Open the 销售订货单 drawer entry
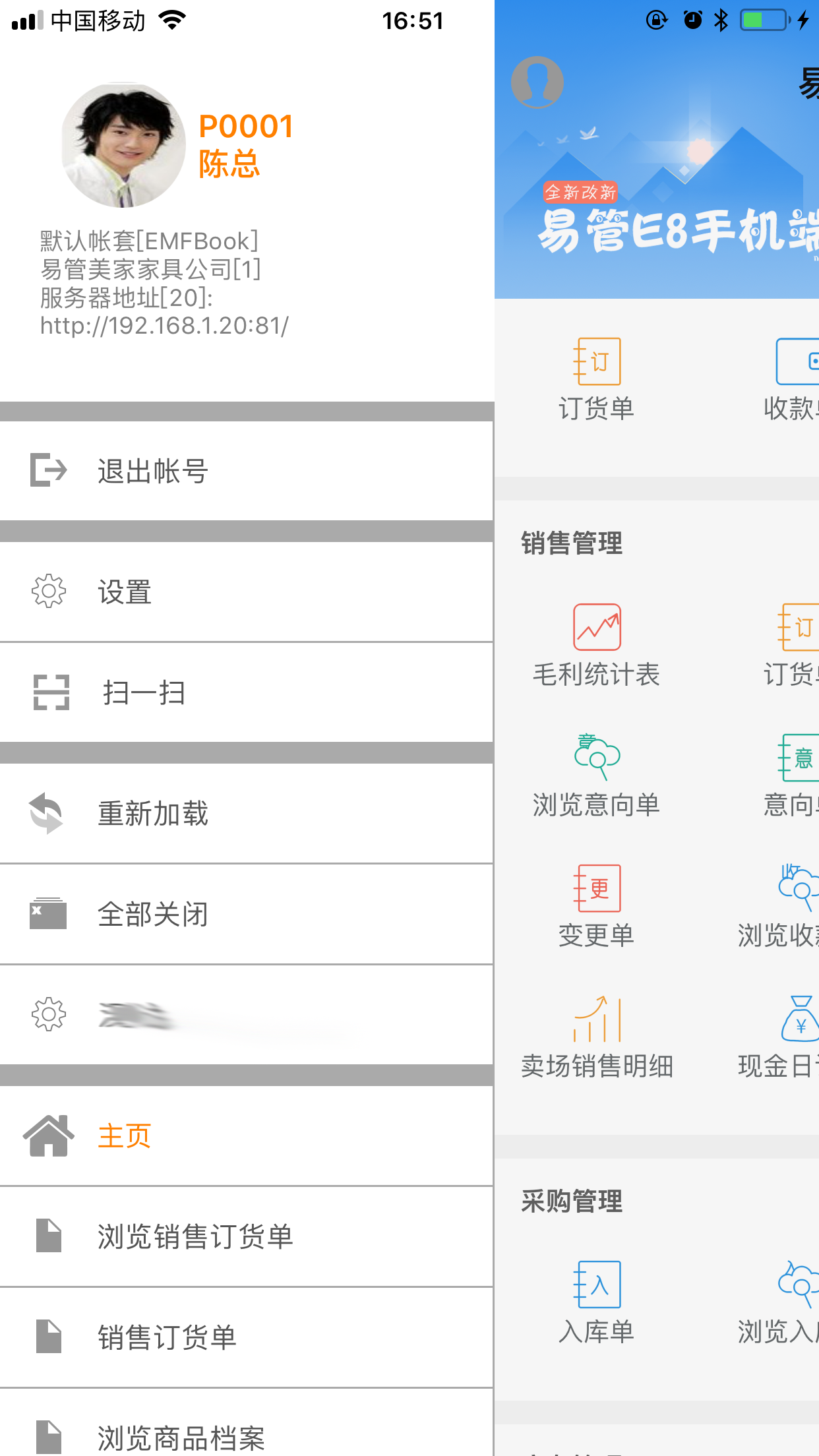Screen dimensions: 819x1456 [167, 1338]
